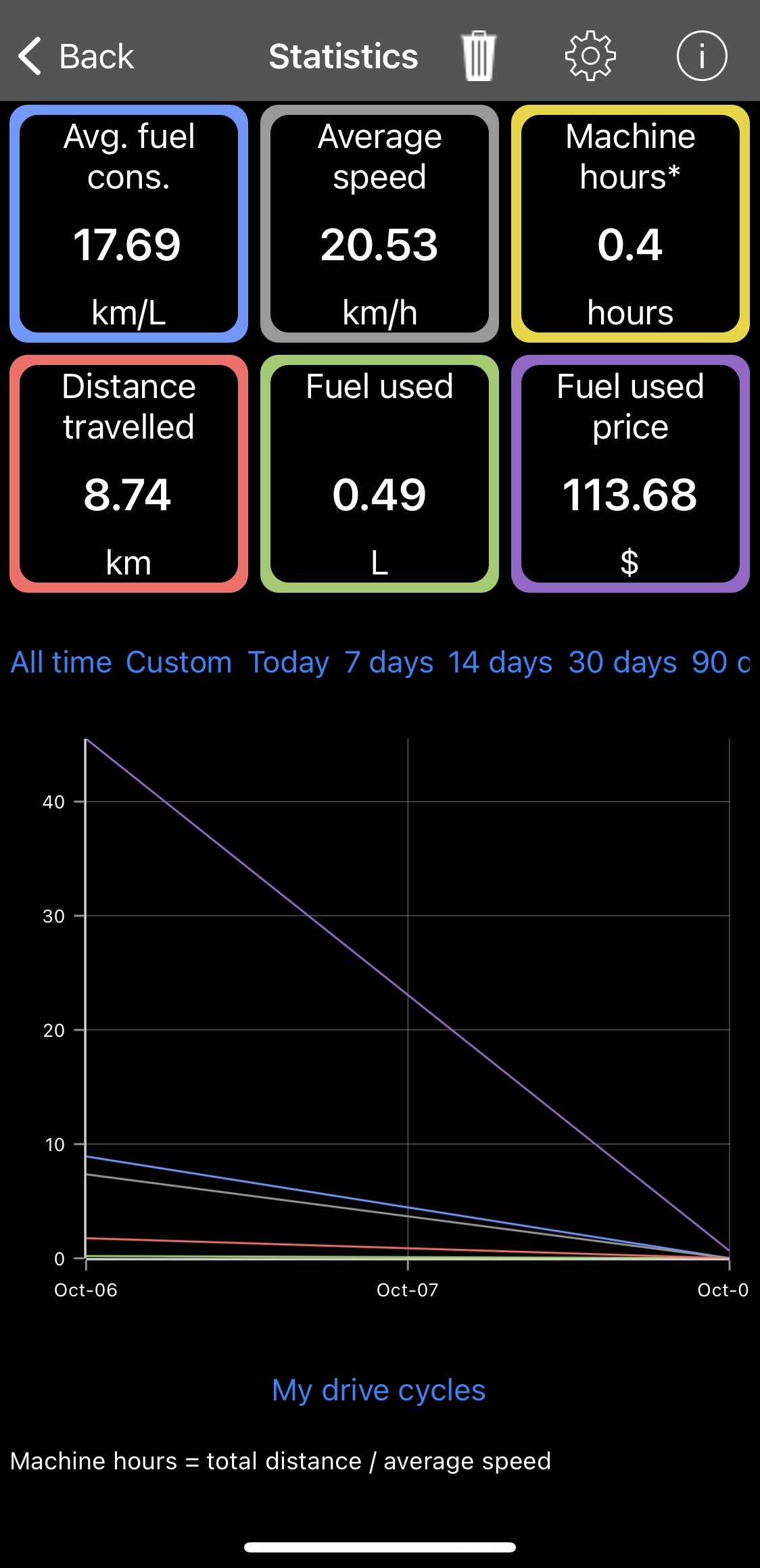760x1568 pixels.
Task: Go back to the previous screen
Action: pyautogui.click(x=76, y=56)
